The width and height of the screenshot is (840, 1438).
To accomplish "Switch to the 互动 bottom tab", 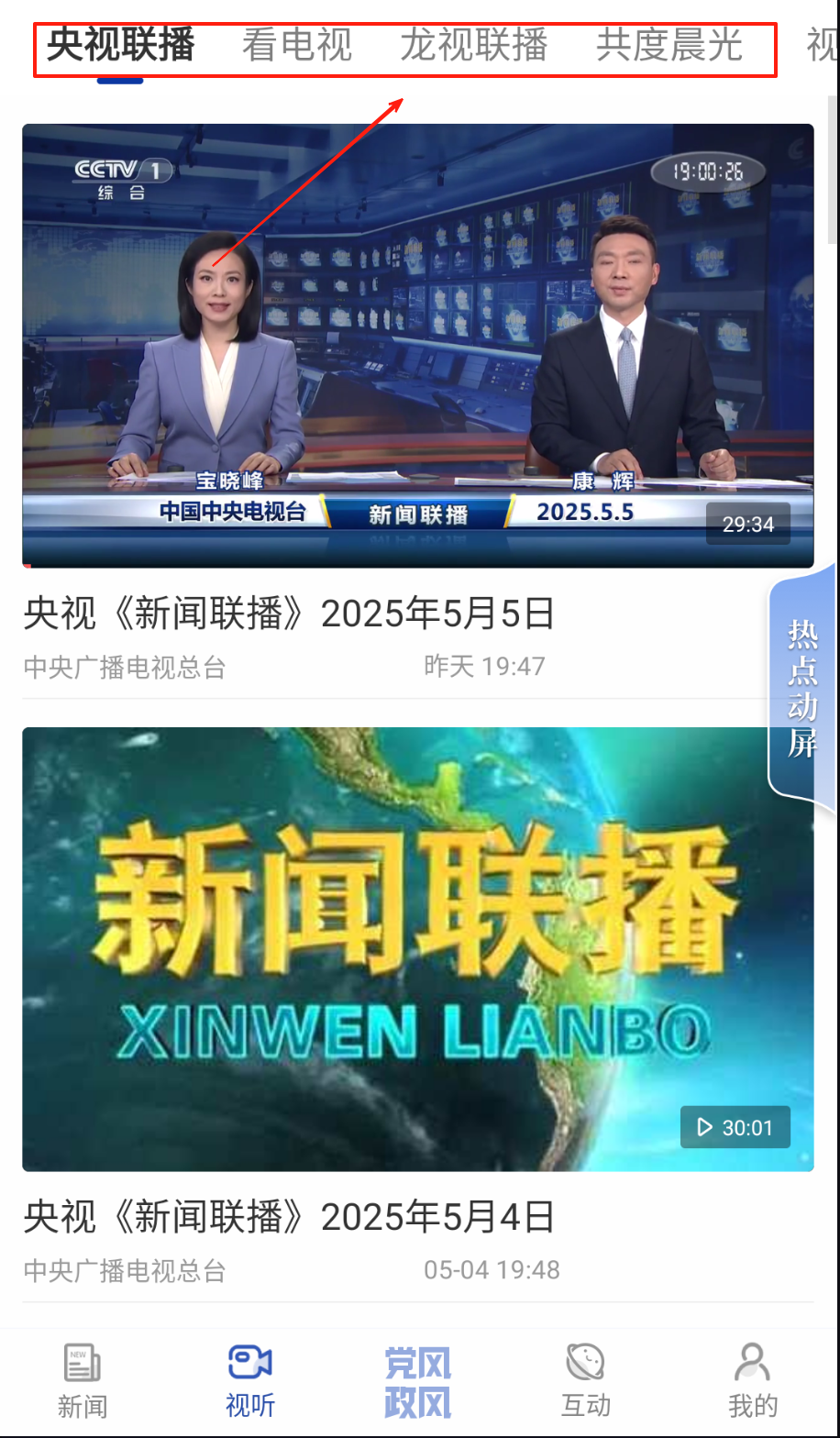I will 585,1380.
